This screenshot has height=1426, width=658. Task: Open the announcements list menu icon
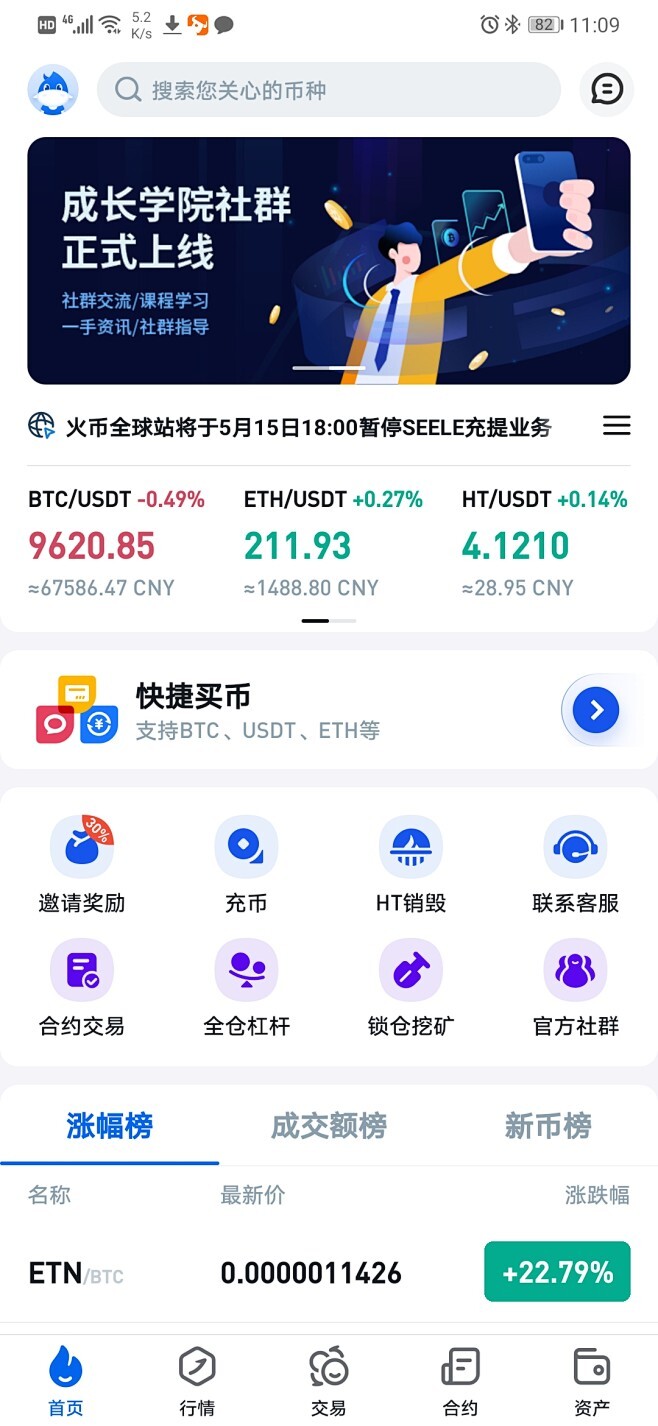pyautogui.click(x=616, y=426)
